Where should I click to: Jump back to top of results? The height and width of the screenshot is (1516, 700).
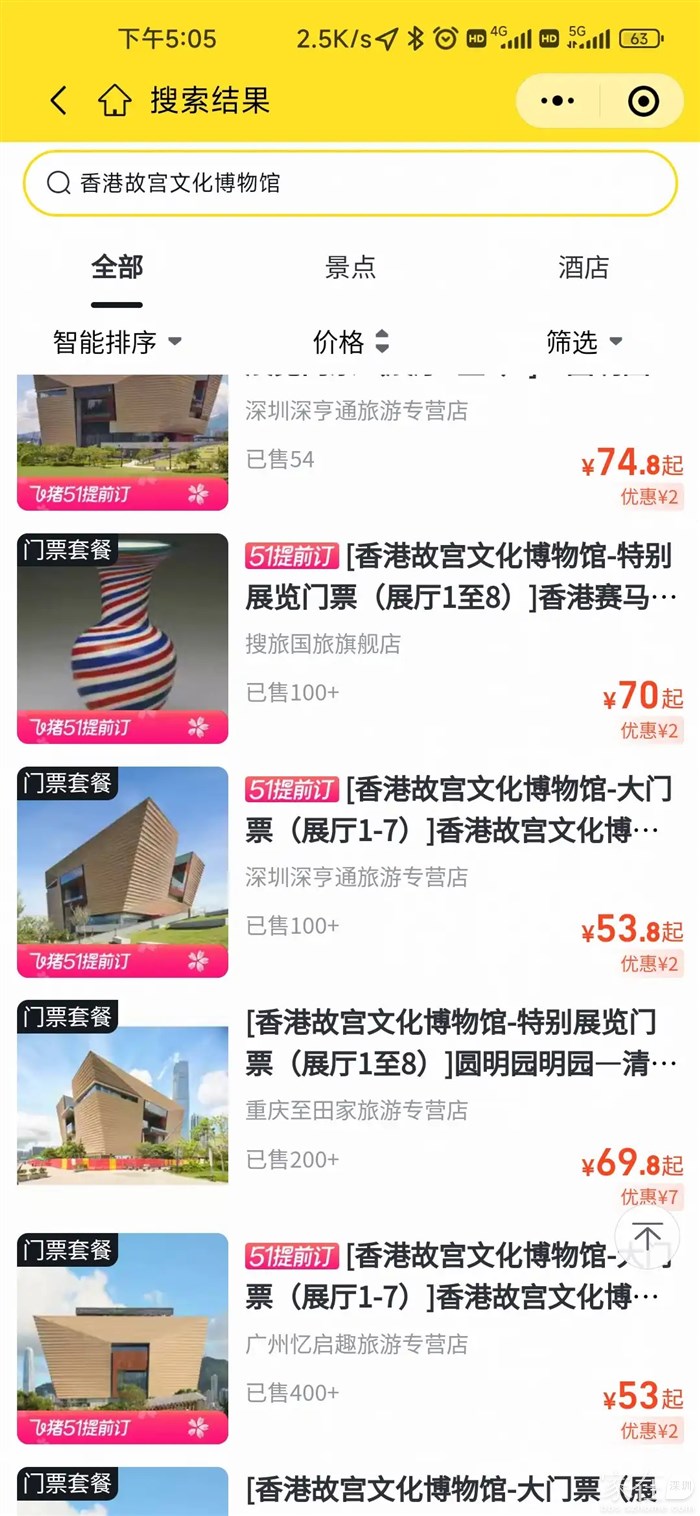(647, 1239)
